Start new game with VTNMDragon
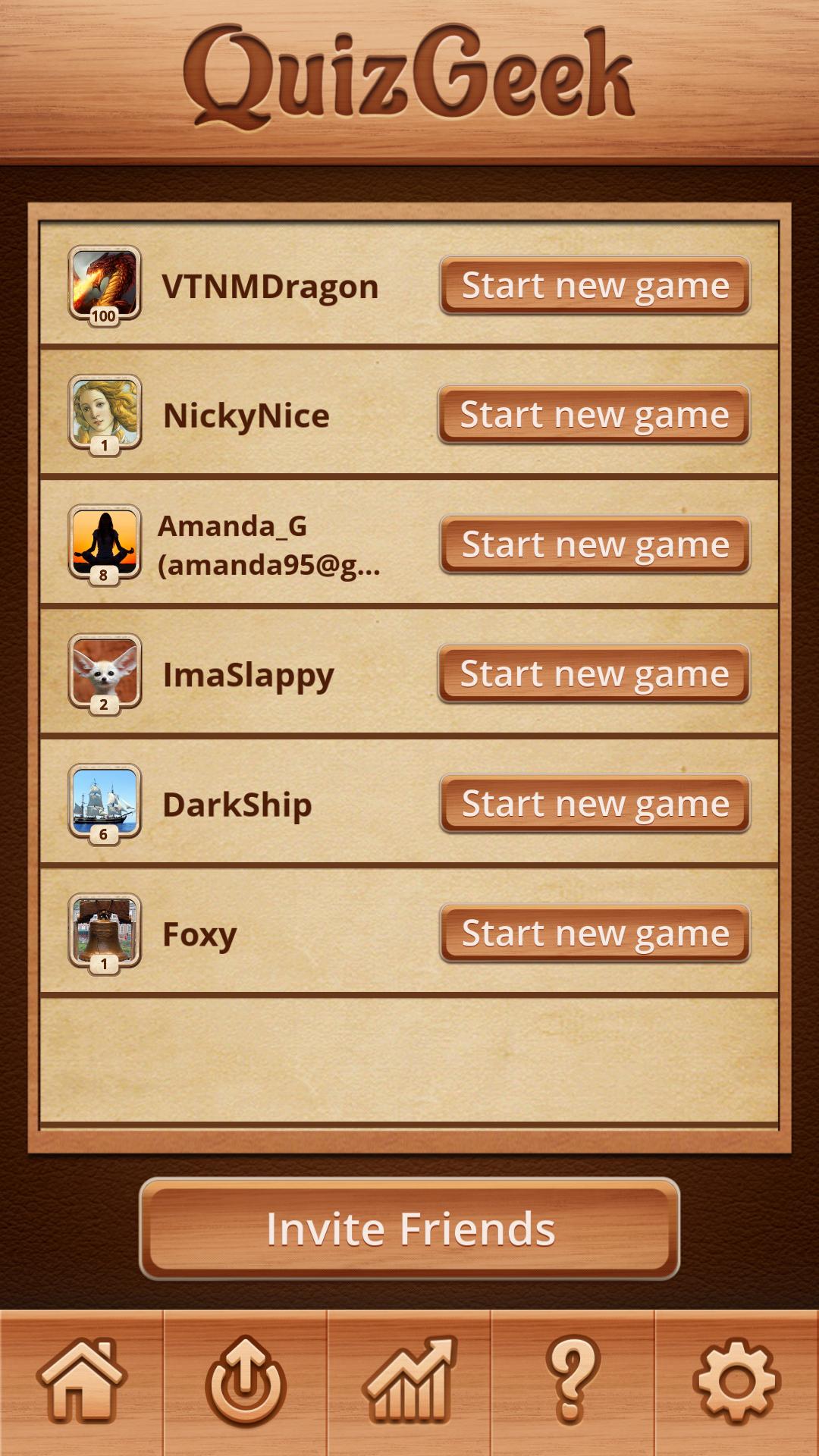This screenshot has height=1456, width=819. (x=594, y=286)
